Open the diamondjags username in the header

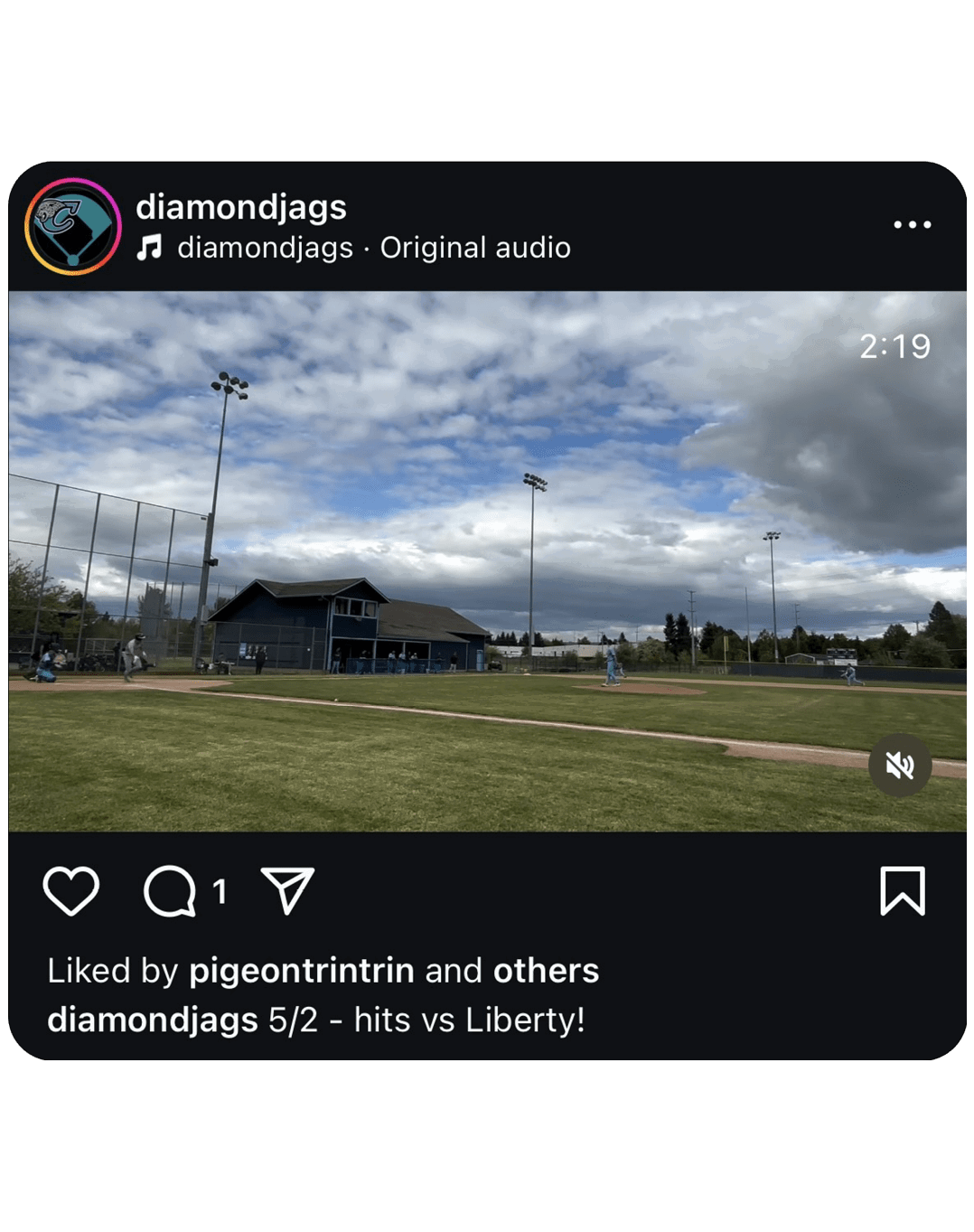point(241,207)
